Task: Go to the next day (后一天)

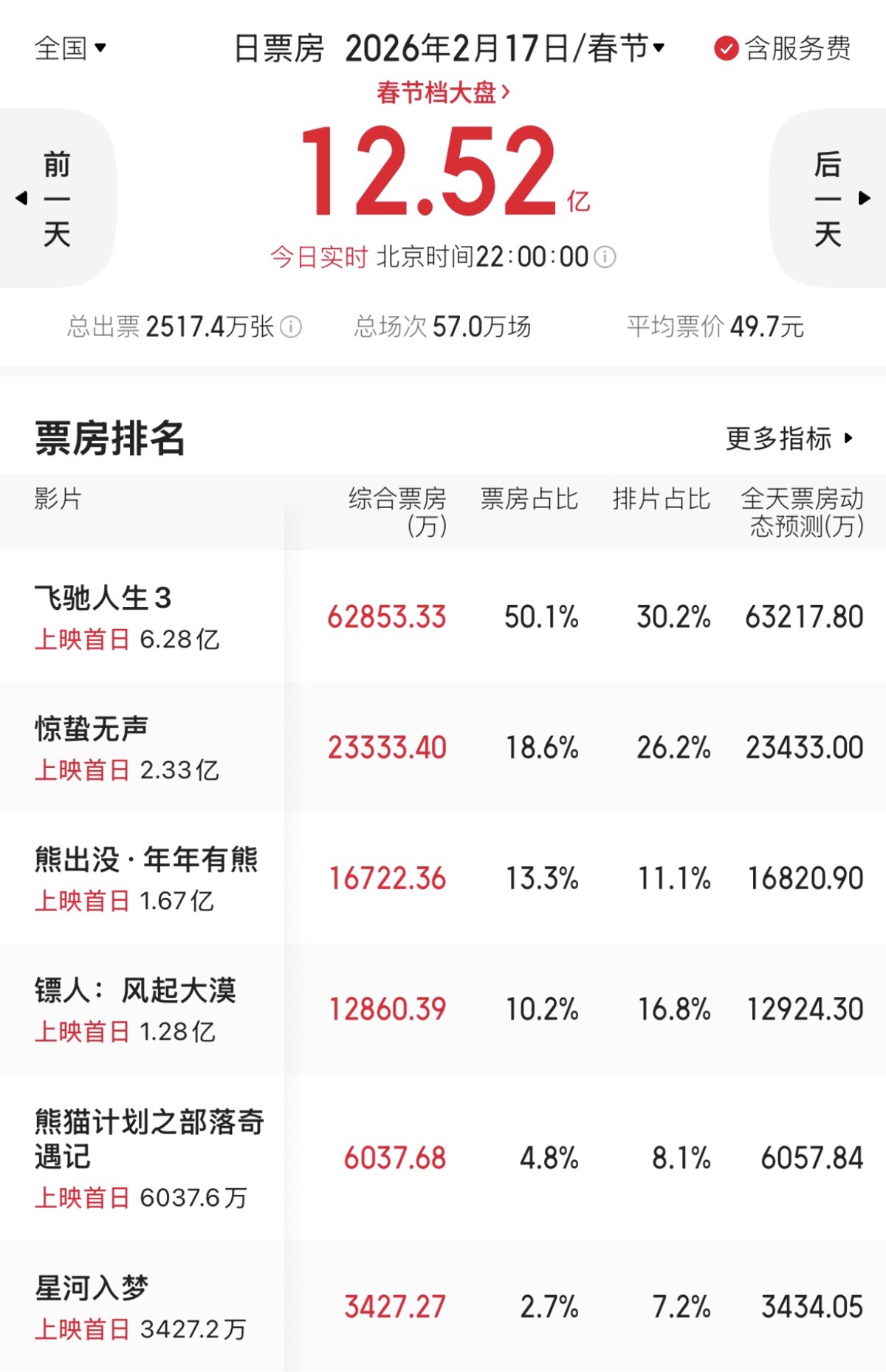Action: pos(830,198)
